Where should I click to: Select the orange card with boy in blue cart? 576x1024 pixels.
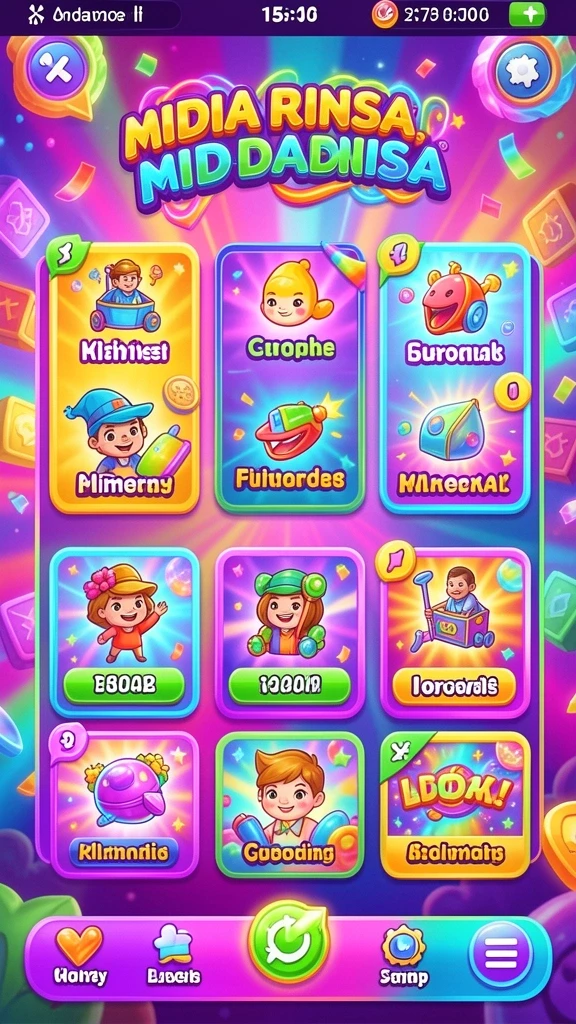pyautogui.click(x=124, y=377)
